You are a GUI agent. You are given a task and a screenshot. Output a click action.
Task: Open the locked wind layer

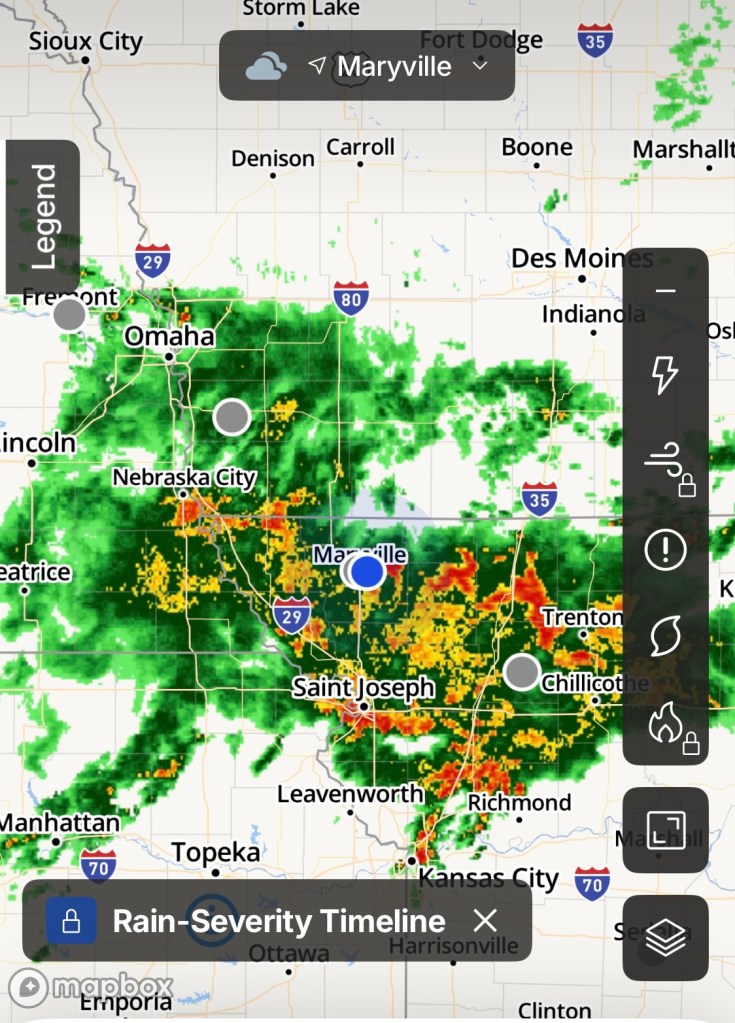668,466
